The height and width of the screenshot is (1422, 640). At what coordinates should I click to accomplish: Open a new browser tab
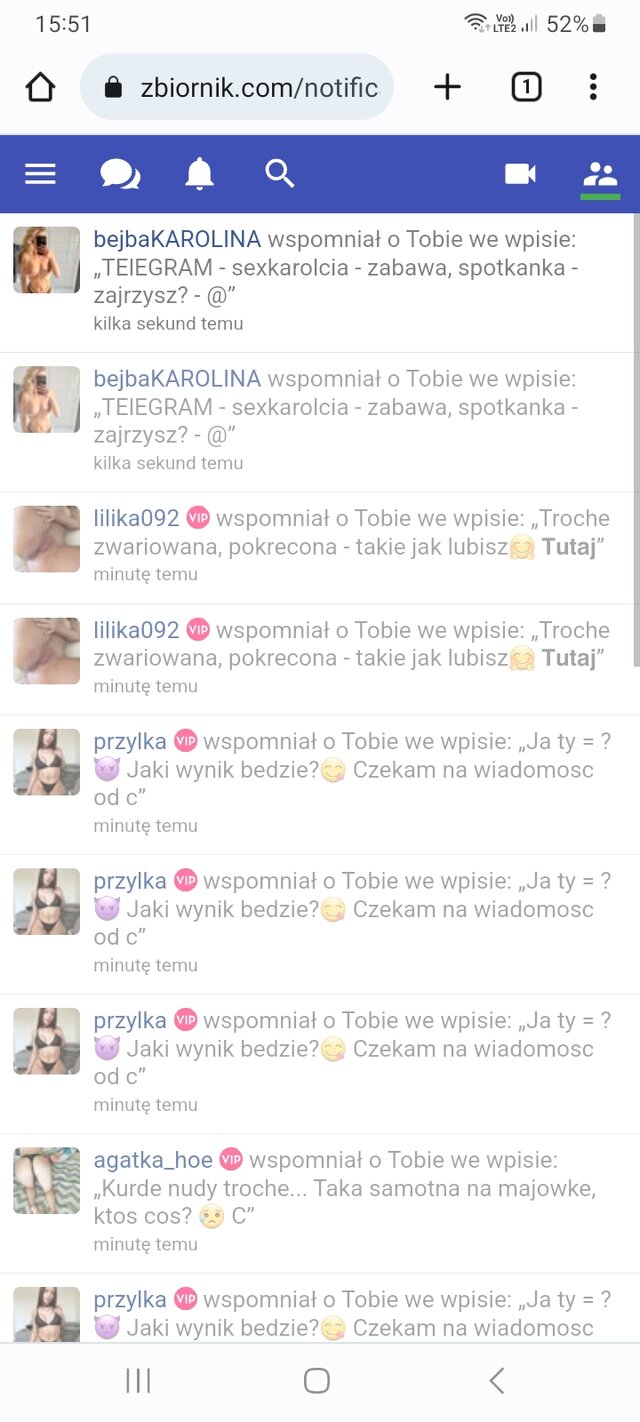point(447,87)
